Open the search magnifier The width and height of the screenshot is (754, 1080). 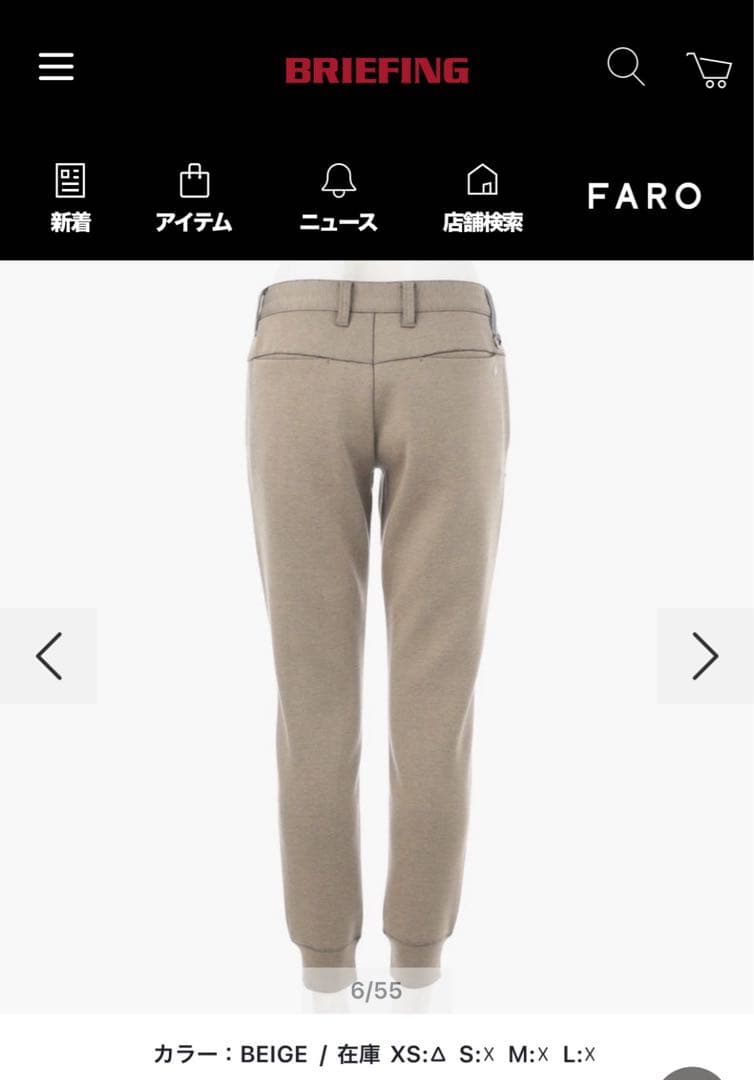[x=626, y=68]
